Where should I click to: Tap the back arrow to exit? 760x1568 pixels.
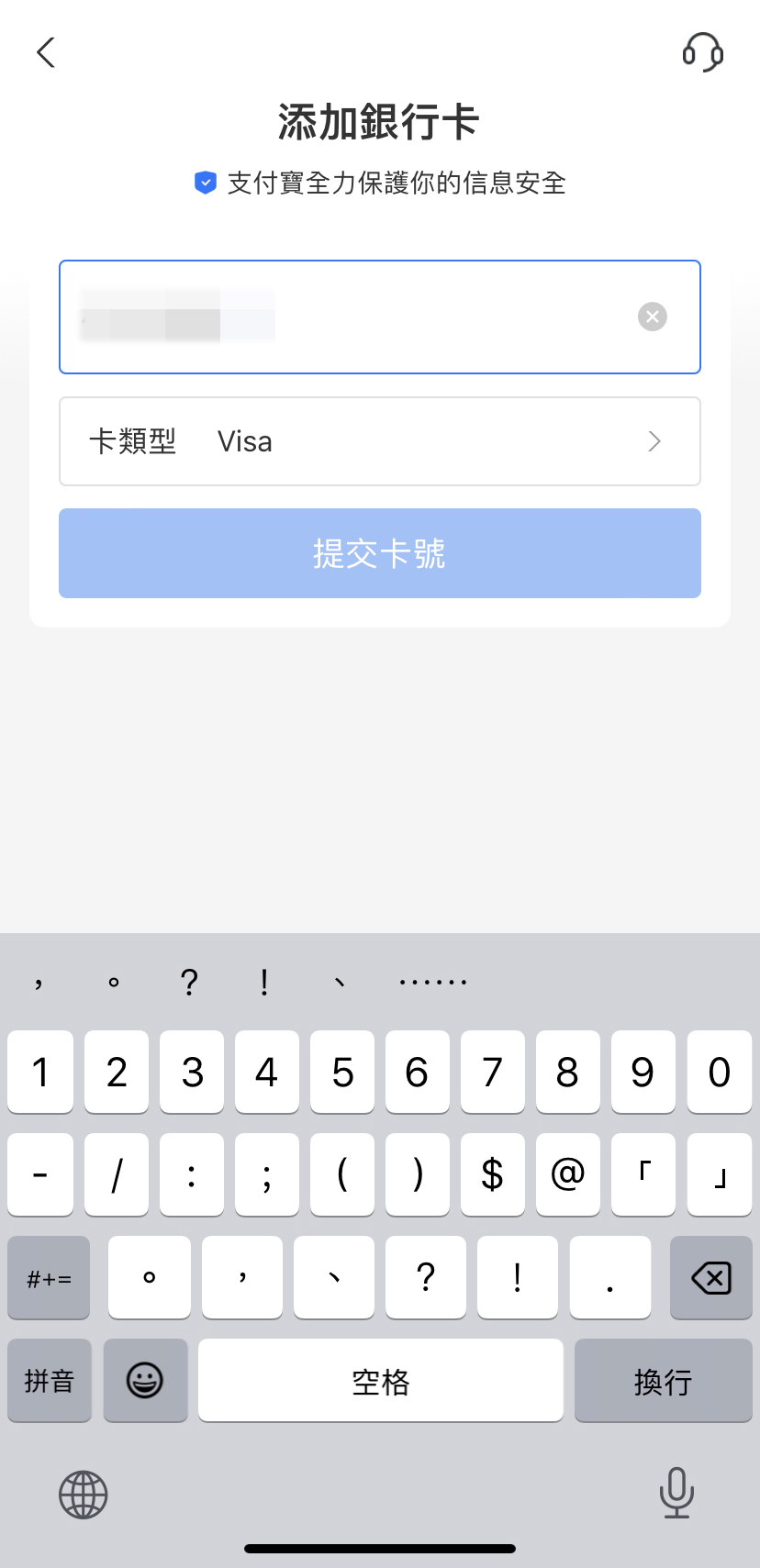pyautogui.click(x=46, y=52)
